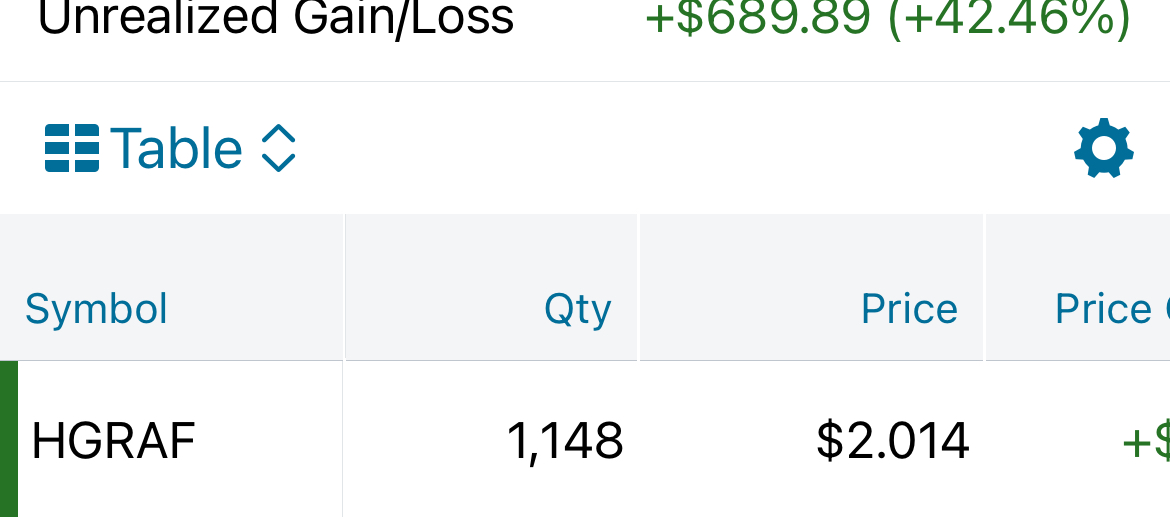Open the Table view selector dropdown

(x=171, y=149)
